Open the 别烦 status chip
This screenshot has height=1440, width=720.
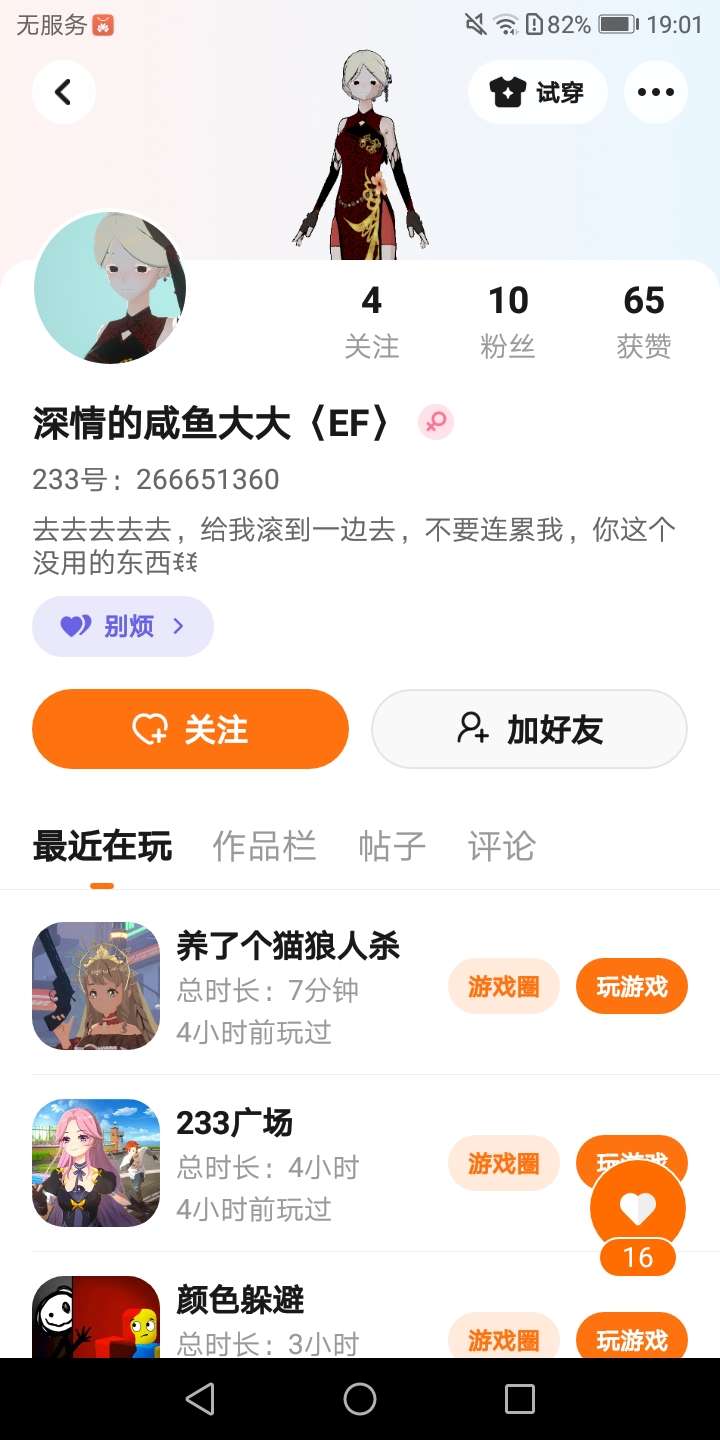(x=123, y=626)
